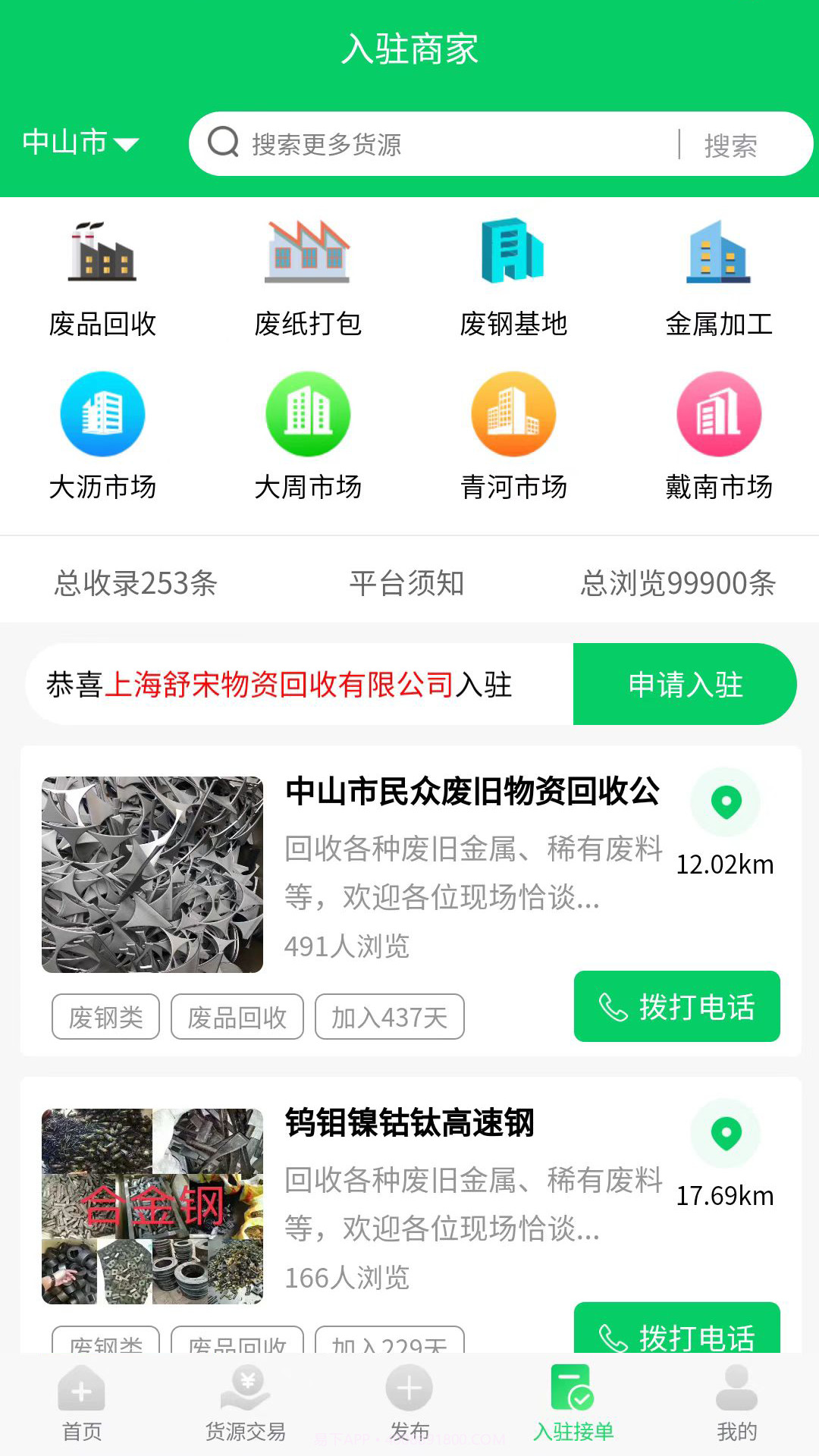The image size is (819, 1456).
Task: Tap the 申请入驻 button
Action: (x=684, y=684)
